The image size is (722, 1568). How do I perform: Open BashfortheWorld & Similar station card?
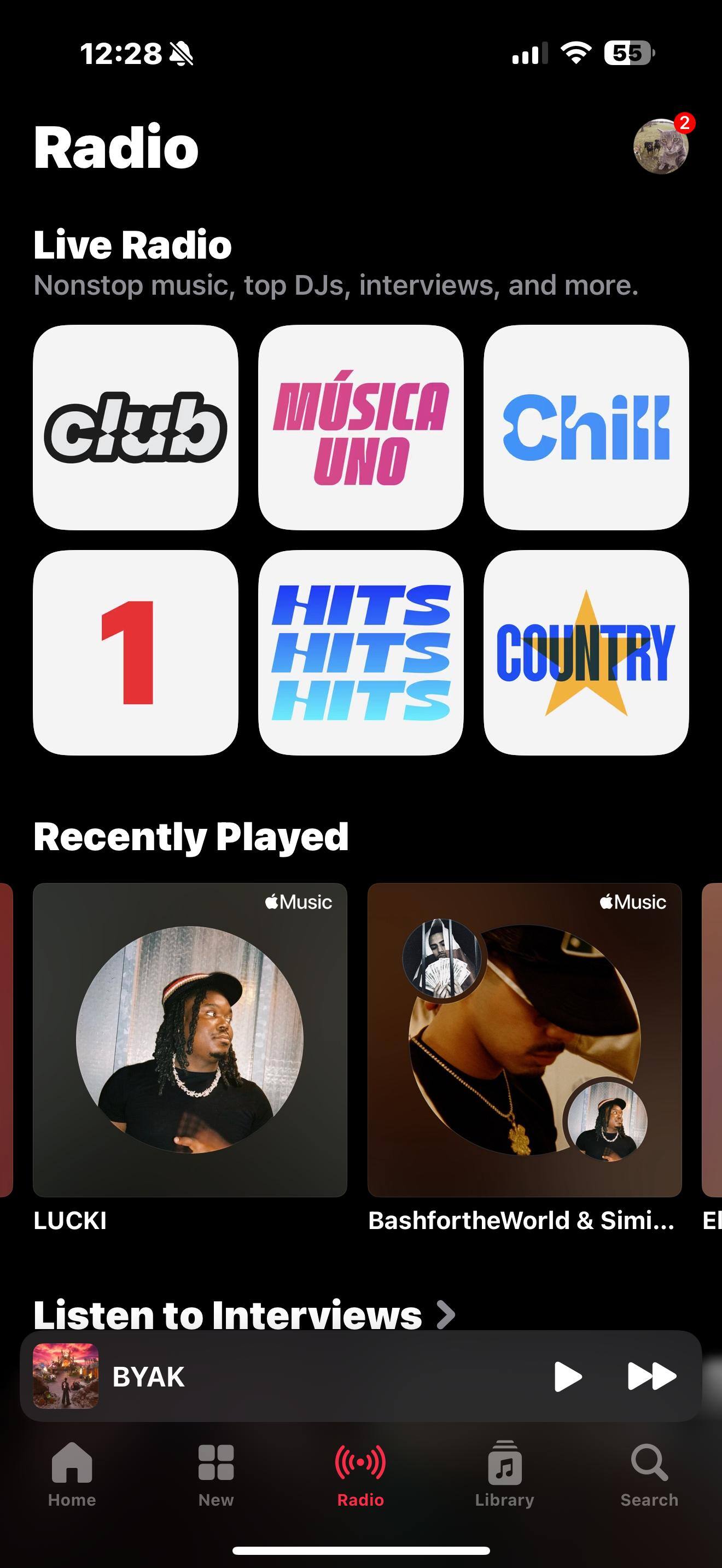click(524, 1040)
